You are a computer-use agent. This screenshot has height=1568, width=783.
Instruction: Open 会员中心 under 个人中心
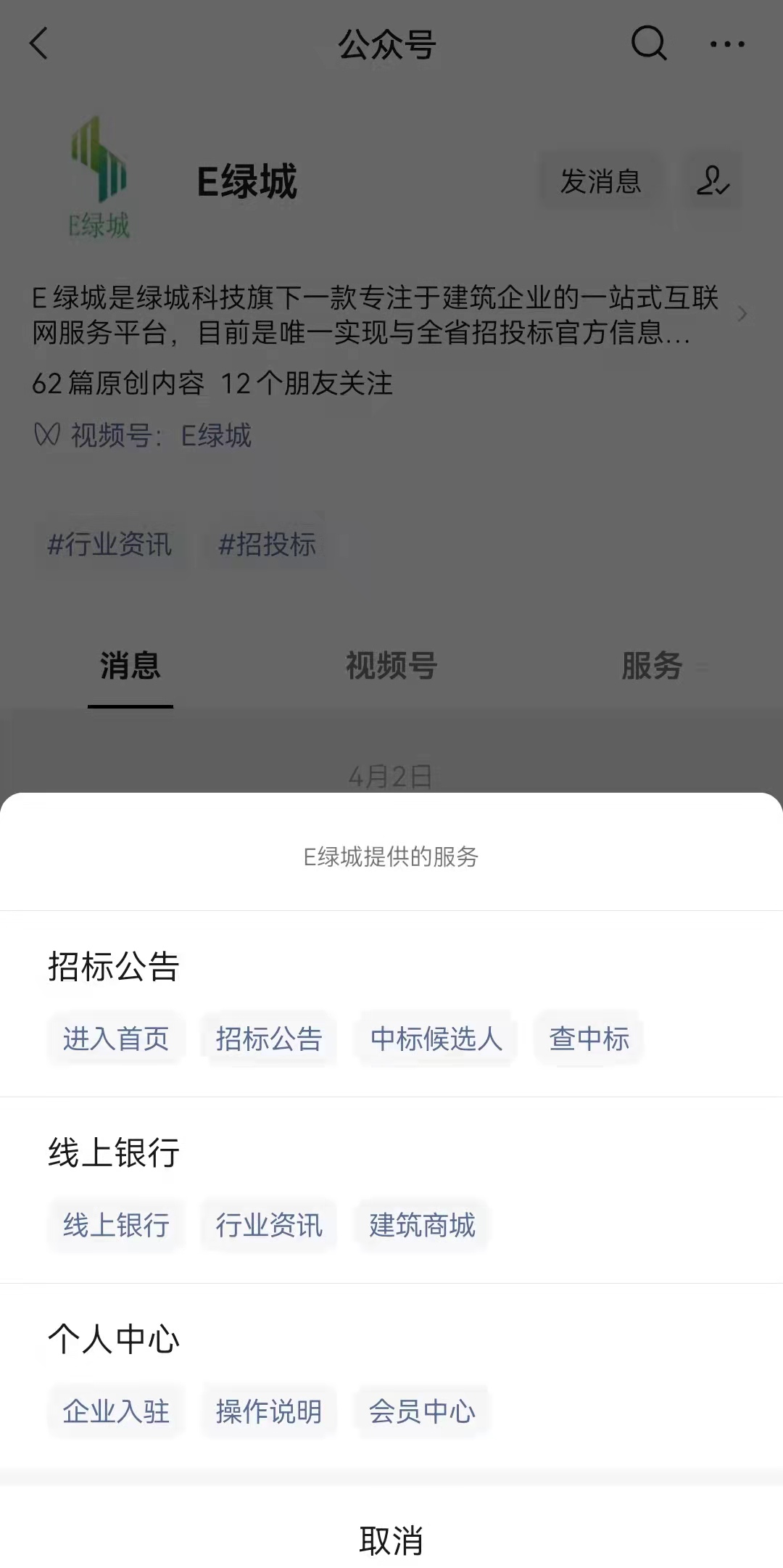tap(423, 1411)
